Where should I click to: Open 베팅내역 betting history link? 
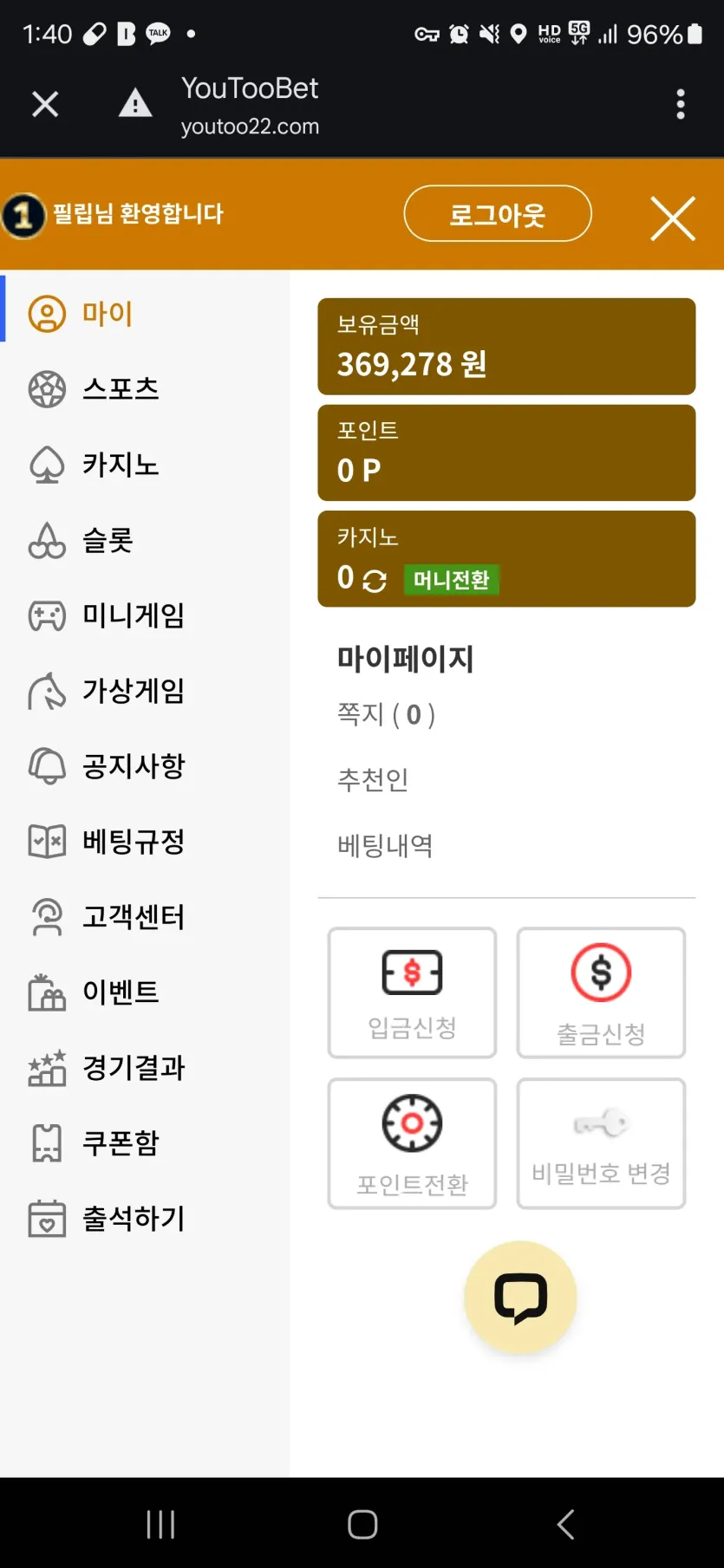(385, 845)
